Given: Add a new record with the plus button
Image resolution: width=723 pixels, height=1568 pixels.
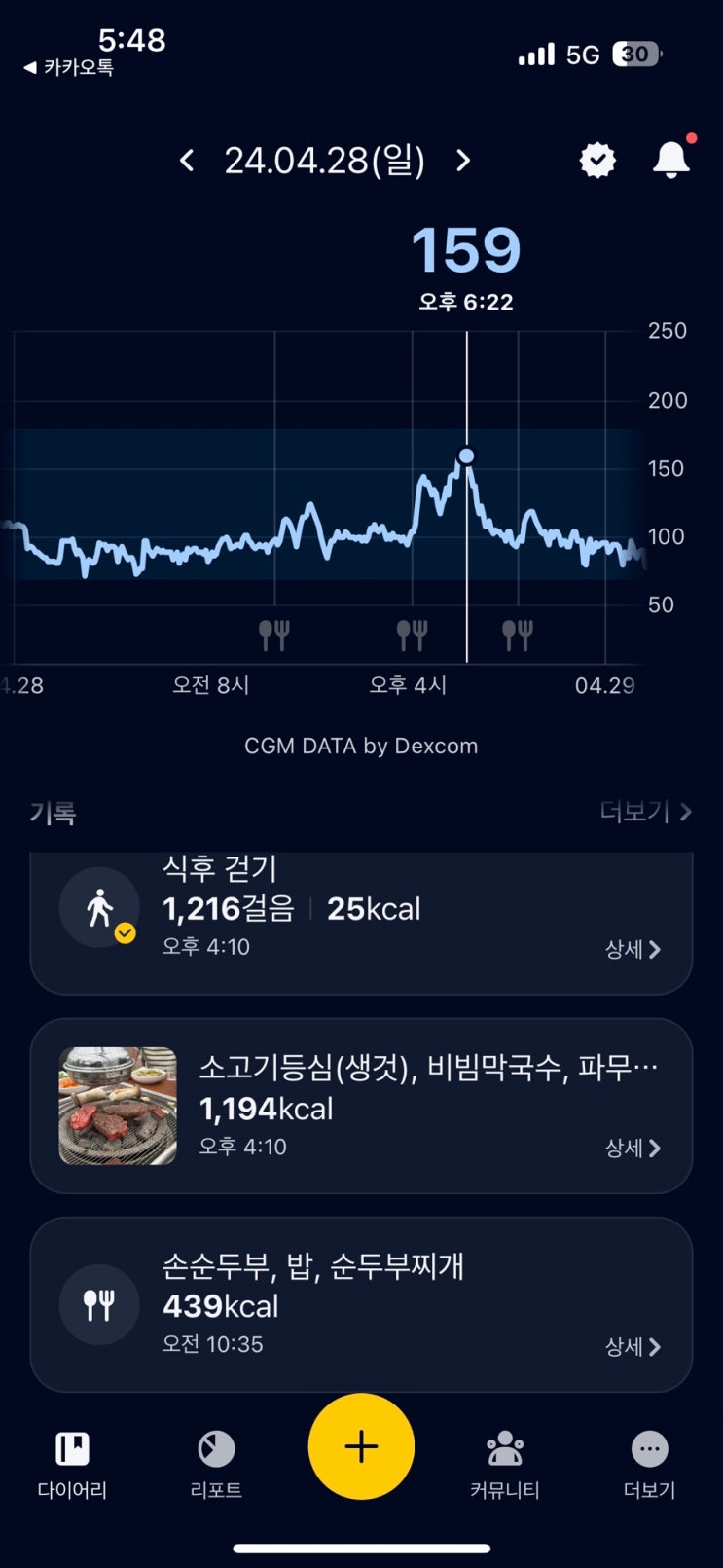Looking at the screenshot, I should point(361,1446).
